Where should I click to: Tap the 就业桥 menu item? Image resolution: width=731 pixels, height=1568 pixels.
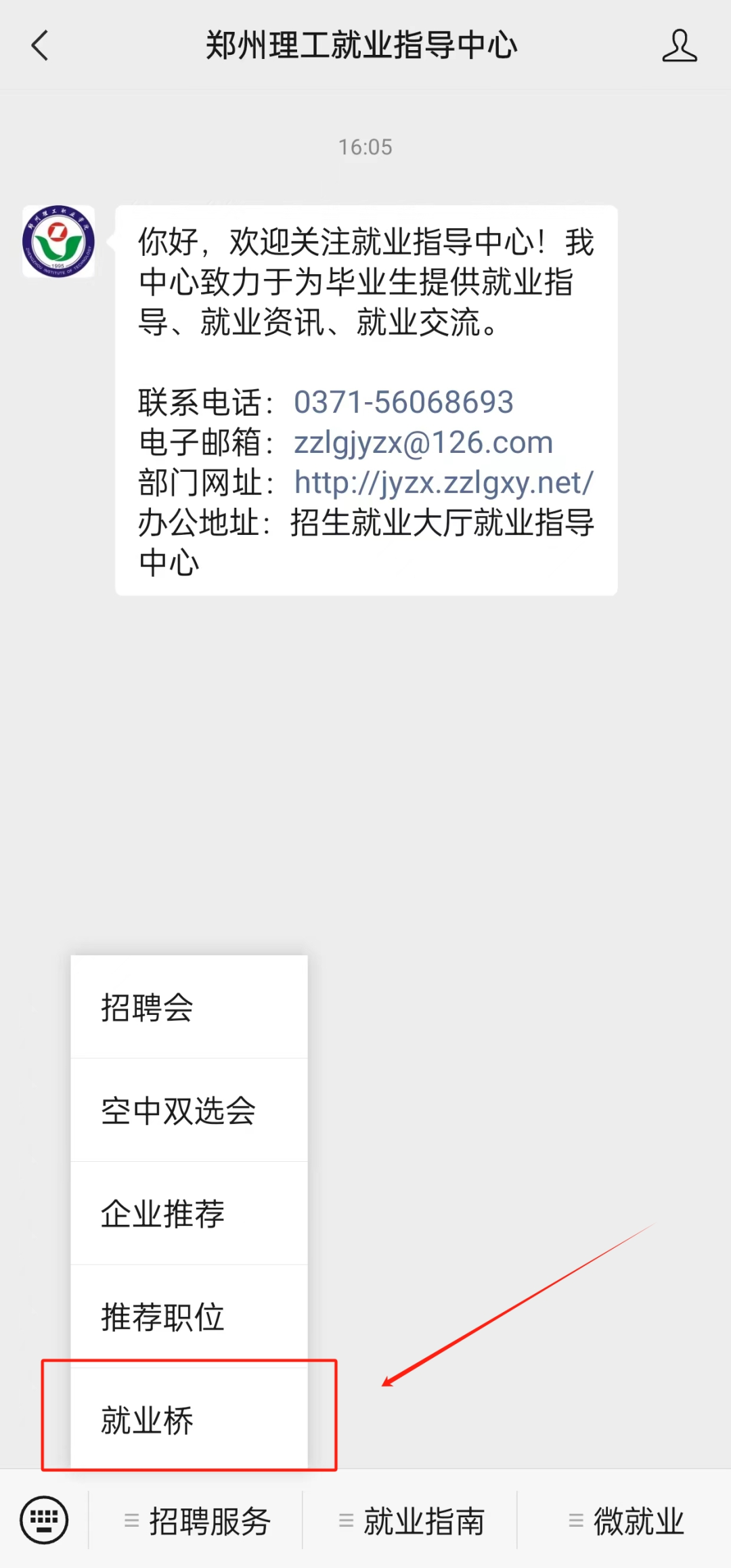point(189,1420)
